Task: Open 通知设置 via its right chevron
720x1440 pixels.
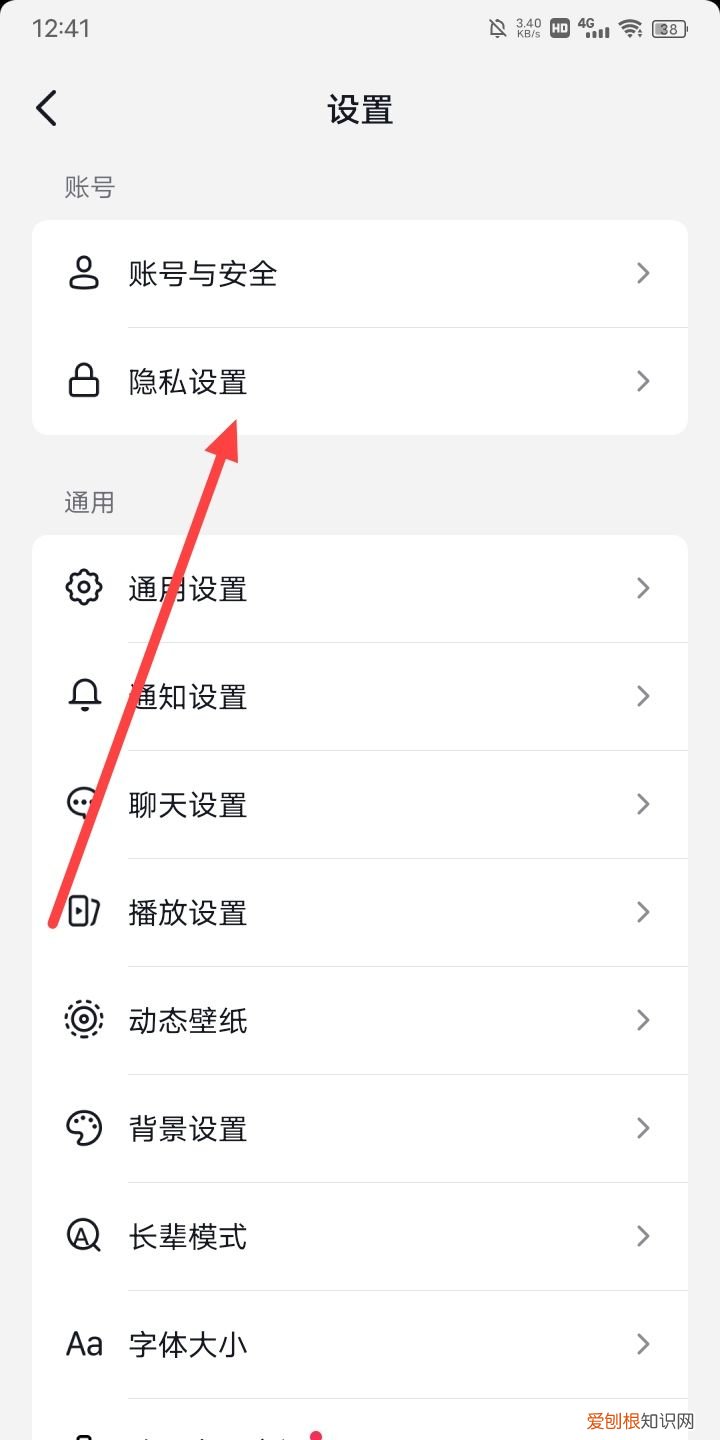Action: (x=643, y=696)
